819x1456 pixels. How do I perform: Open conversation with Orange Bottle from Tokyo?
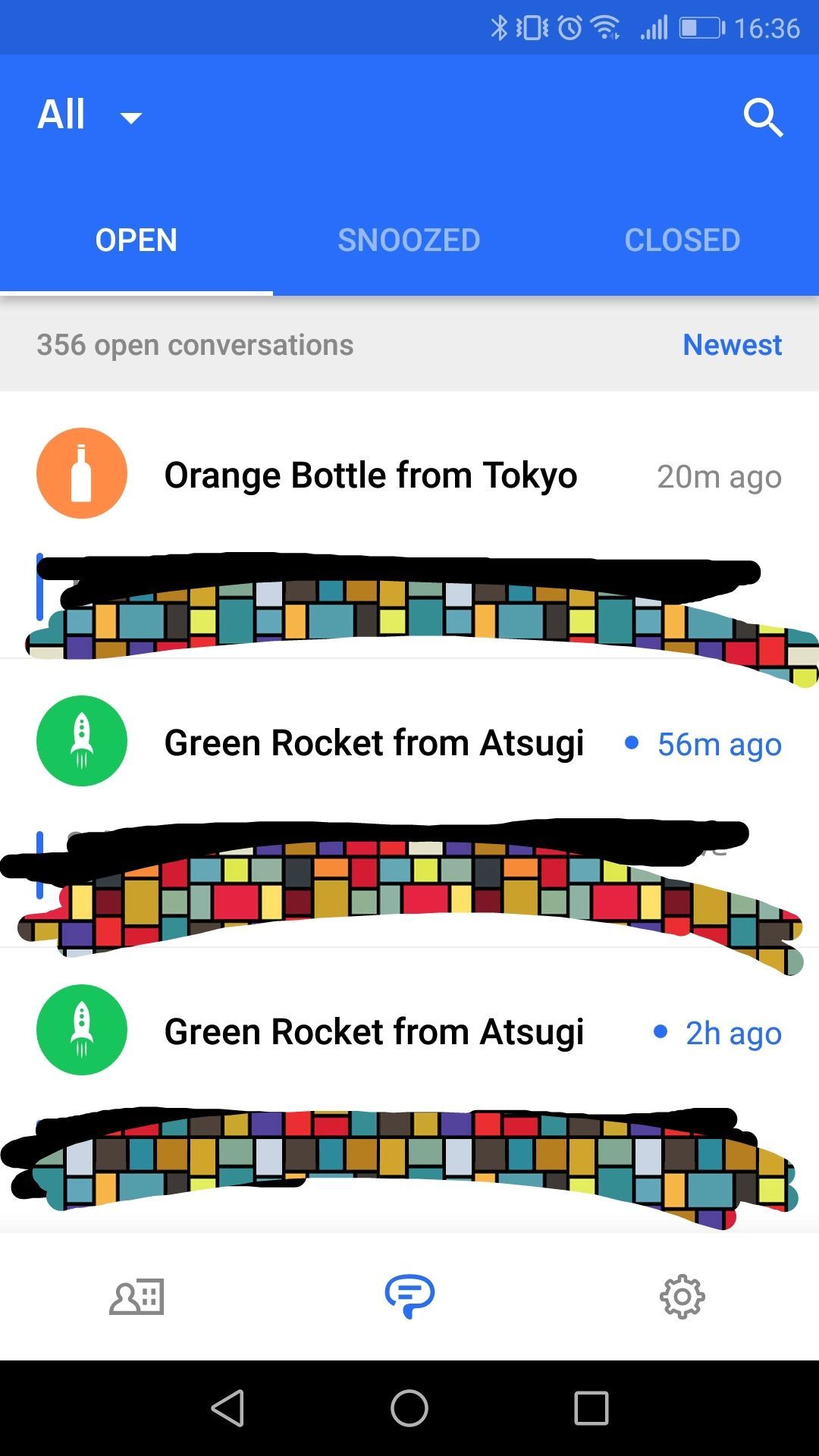click(371, 475)
